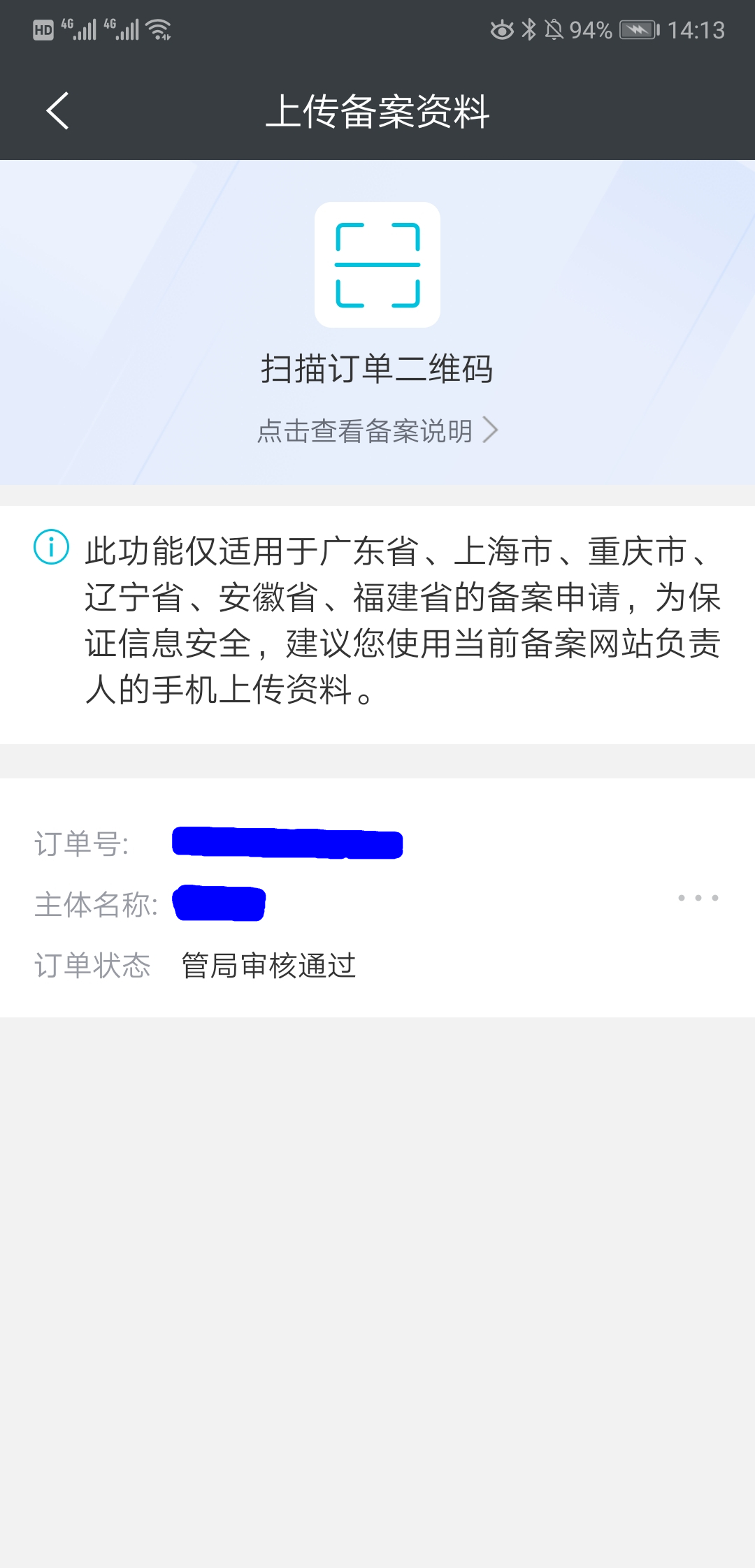This screenshot has width=755, height=1568.
Task: Tap the eye-comfort mode icon in status bar
Action: point(502,29)
